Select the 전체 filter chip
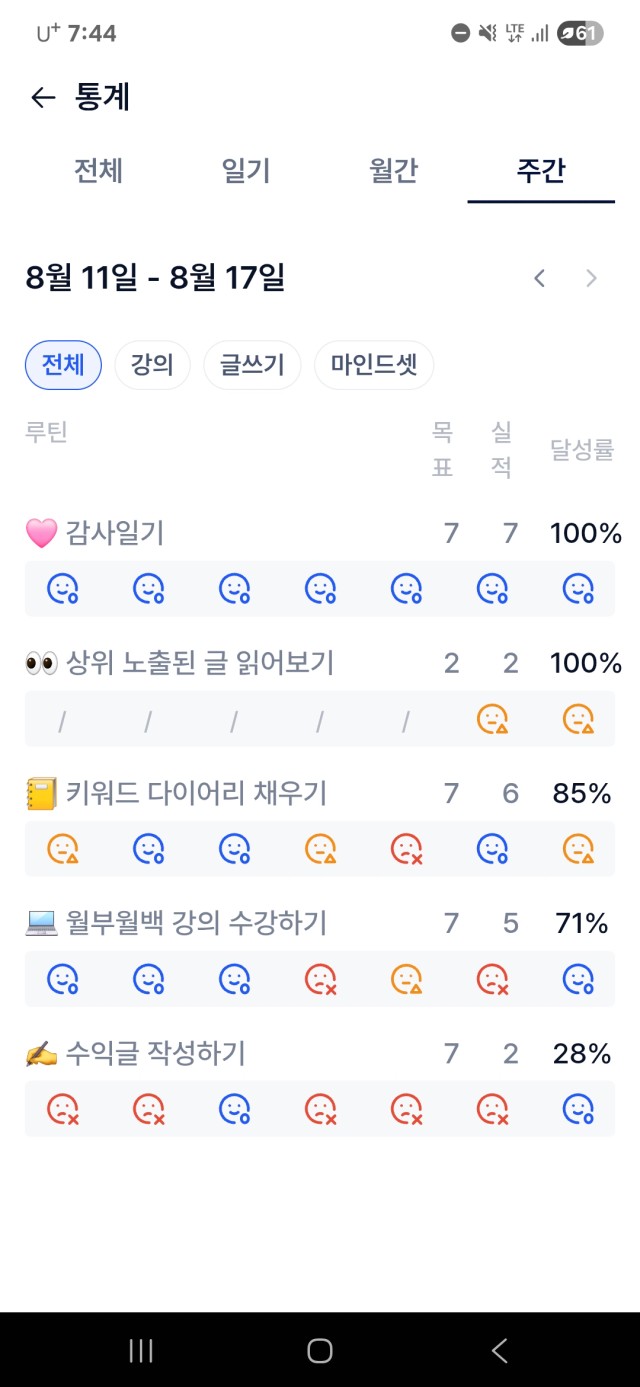Image resolution: width=640 pixels, height=1387 pixels. (x=63, y=365)
